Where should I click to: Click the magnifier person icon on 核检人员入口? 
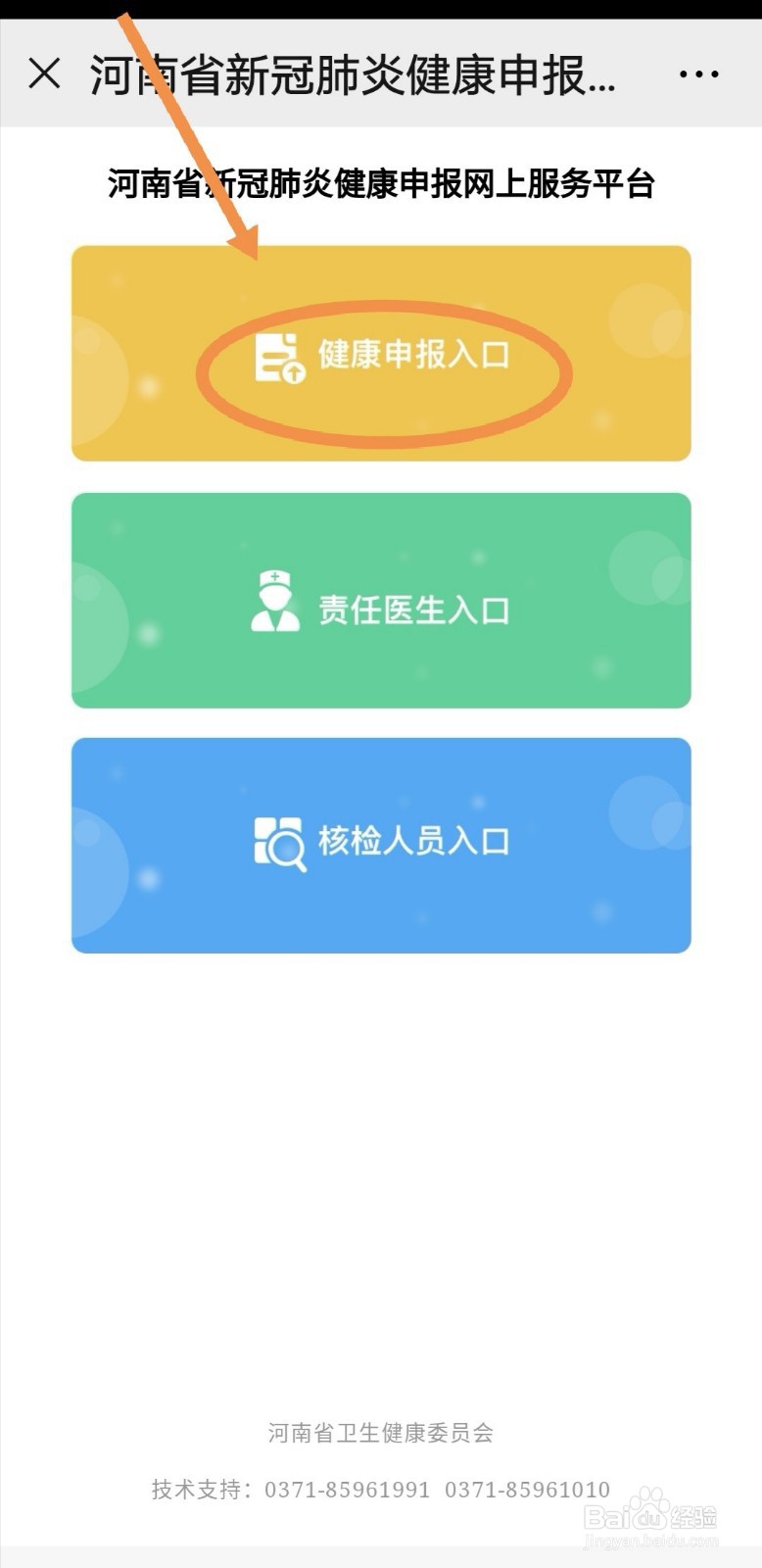277,843
